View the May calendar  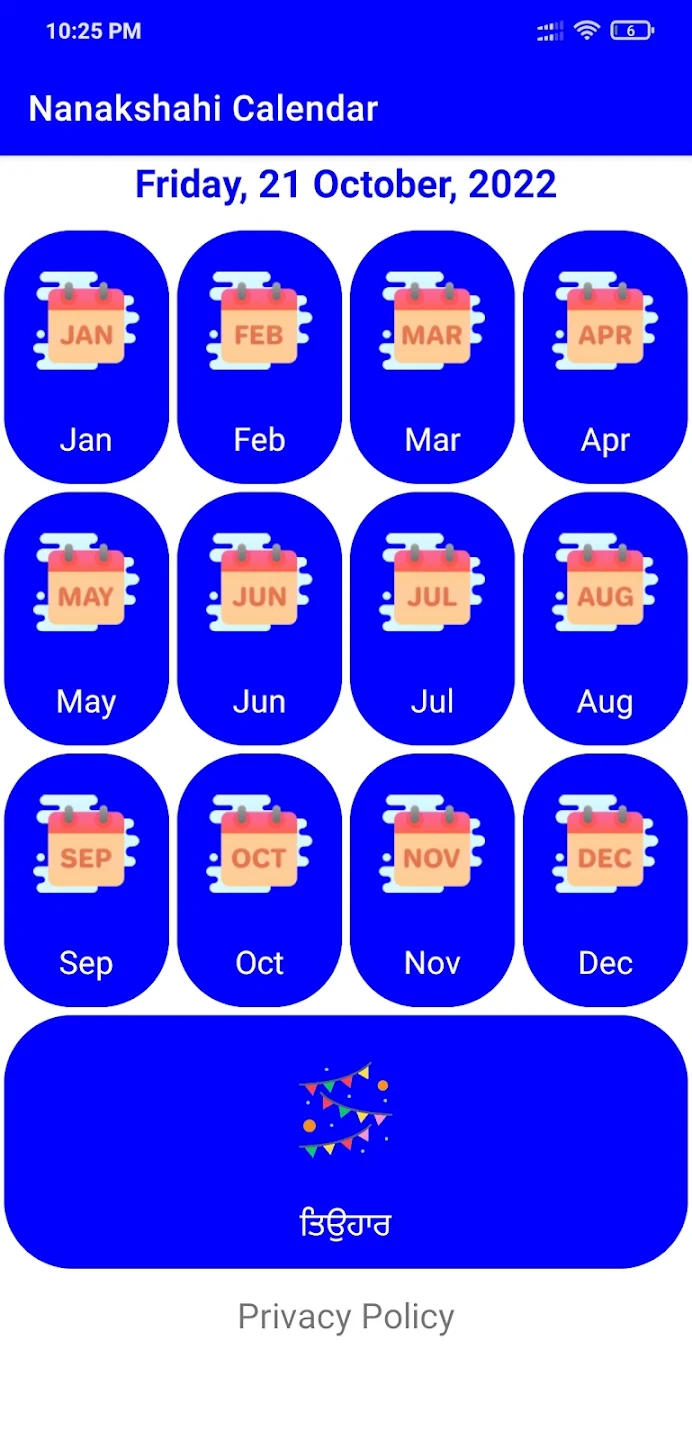(x=86, y=618)
